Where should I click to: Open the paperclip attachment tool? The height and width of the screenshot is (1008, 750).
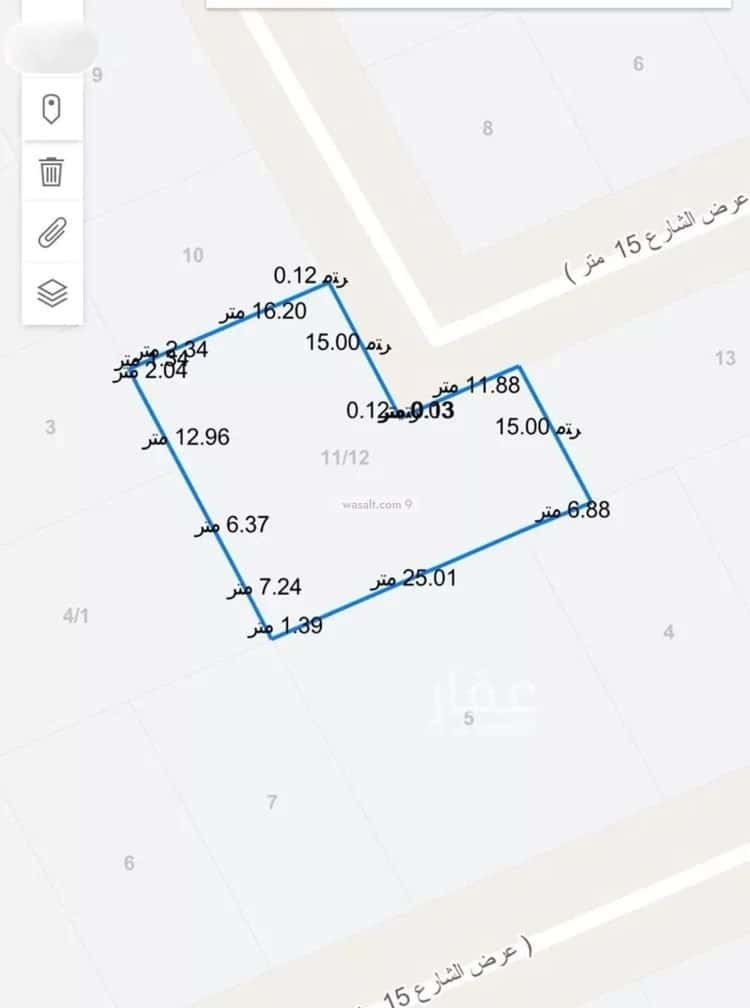pyautogui.click(x=52, y=232)
